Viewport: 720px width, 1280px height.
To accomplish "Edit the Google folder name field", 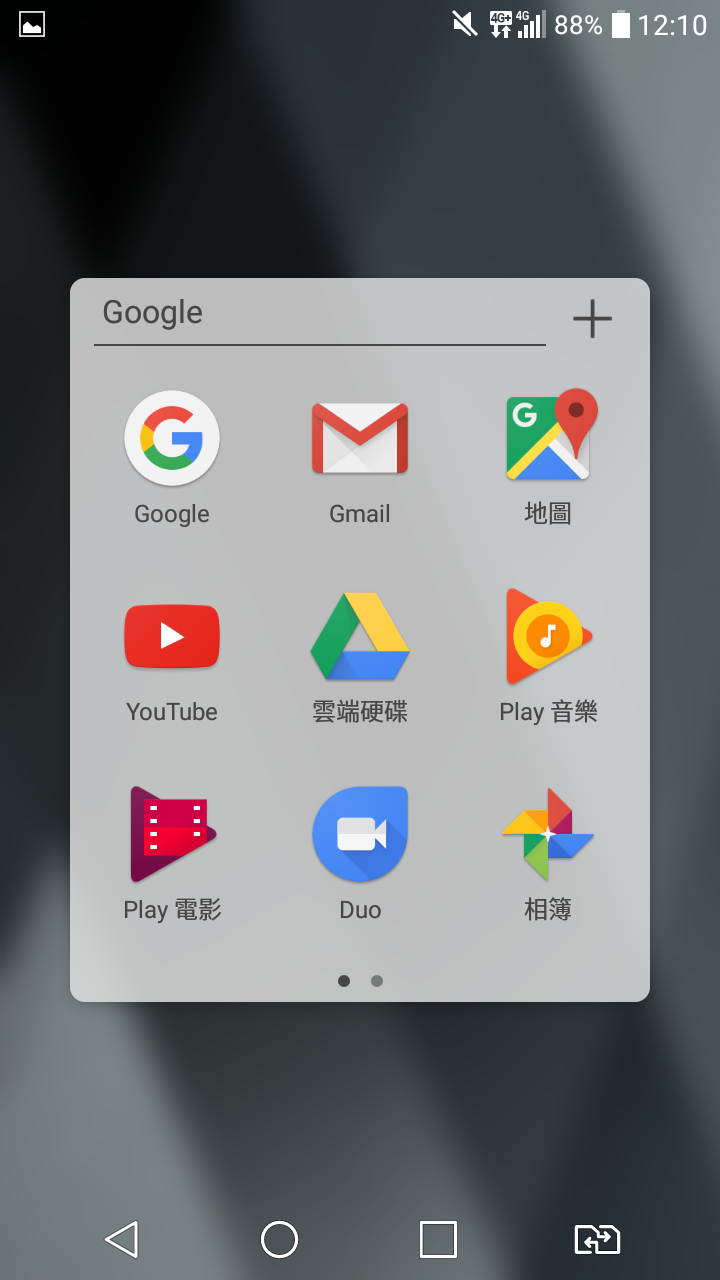I will 320,314.
